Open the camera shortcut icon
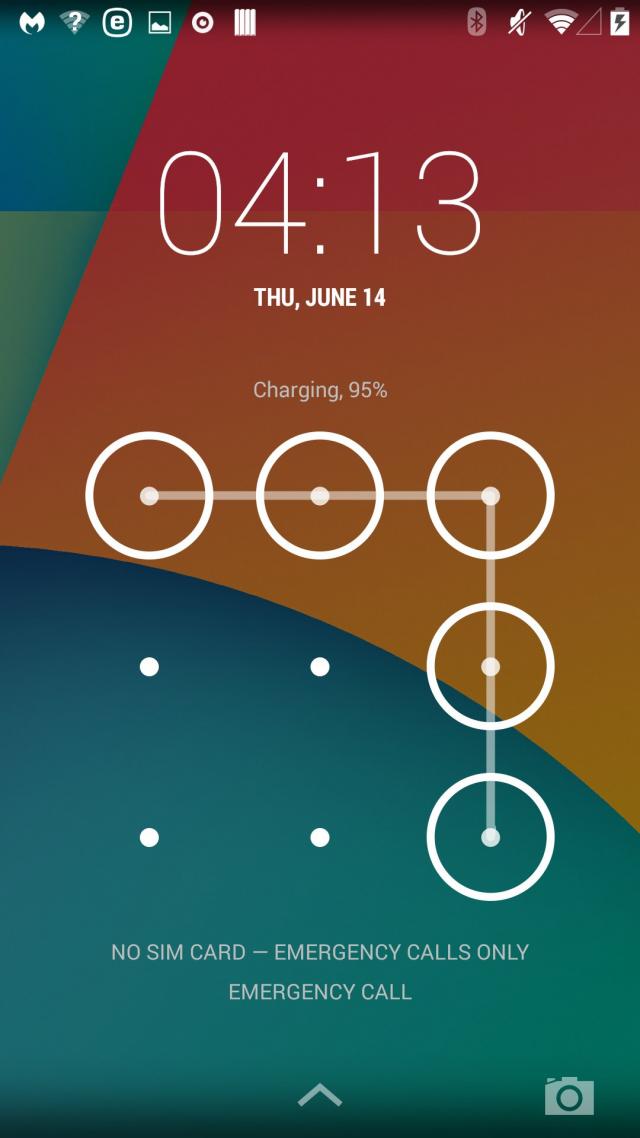The image size is (640, 1138). (569, 1096)
